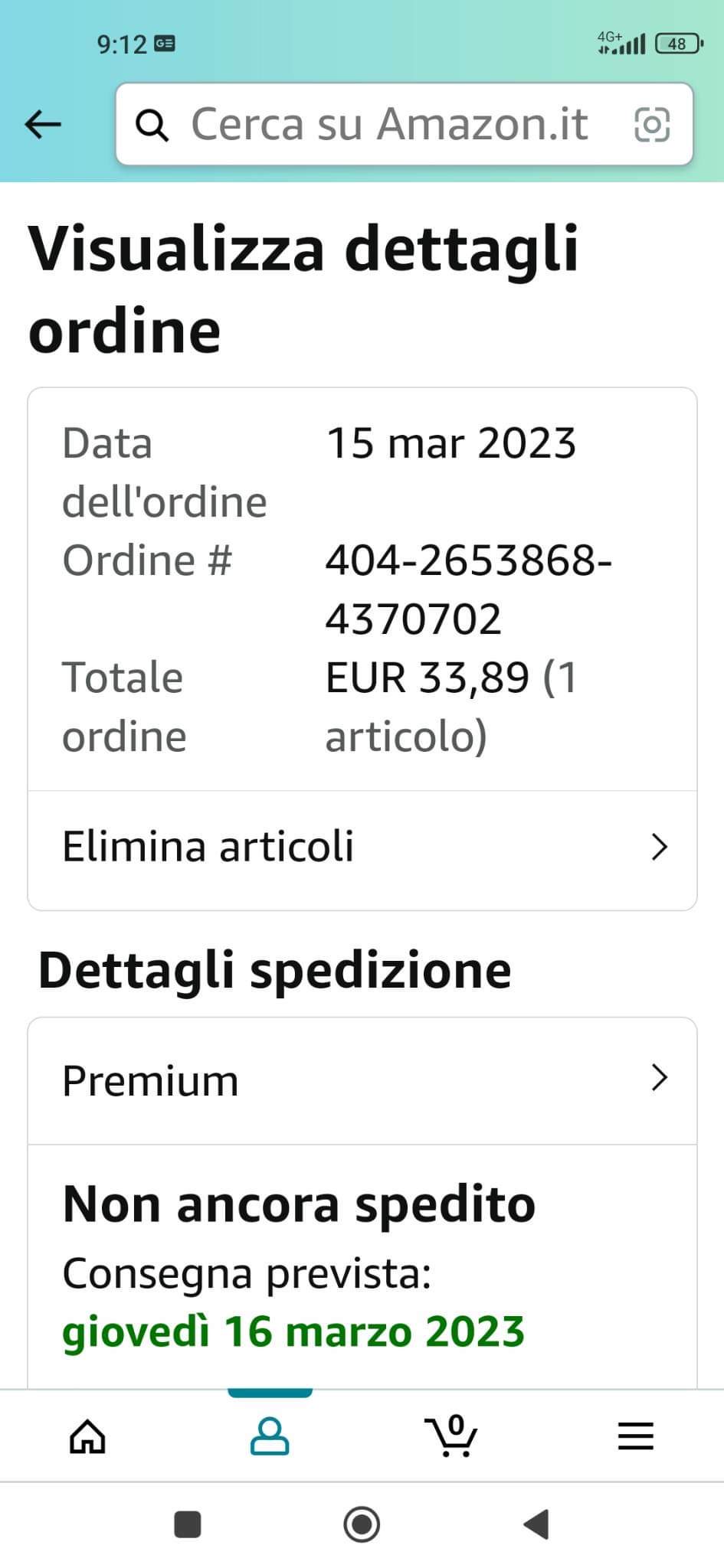The height and width of the screenshot is (1568, 724).
Task: Tap the system back triangle
Action: (x=536, y=1524)
